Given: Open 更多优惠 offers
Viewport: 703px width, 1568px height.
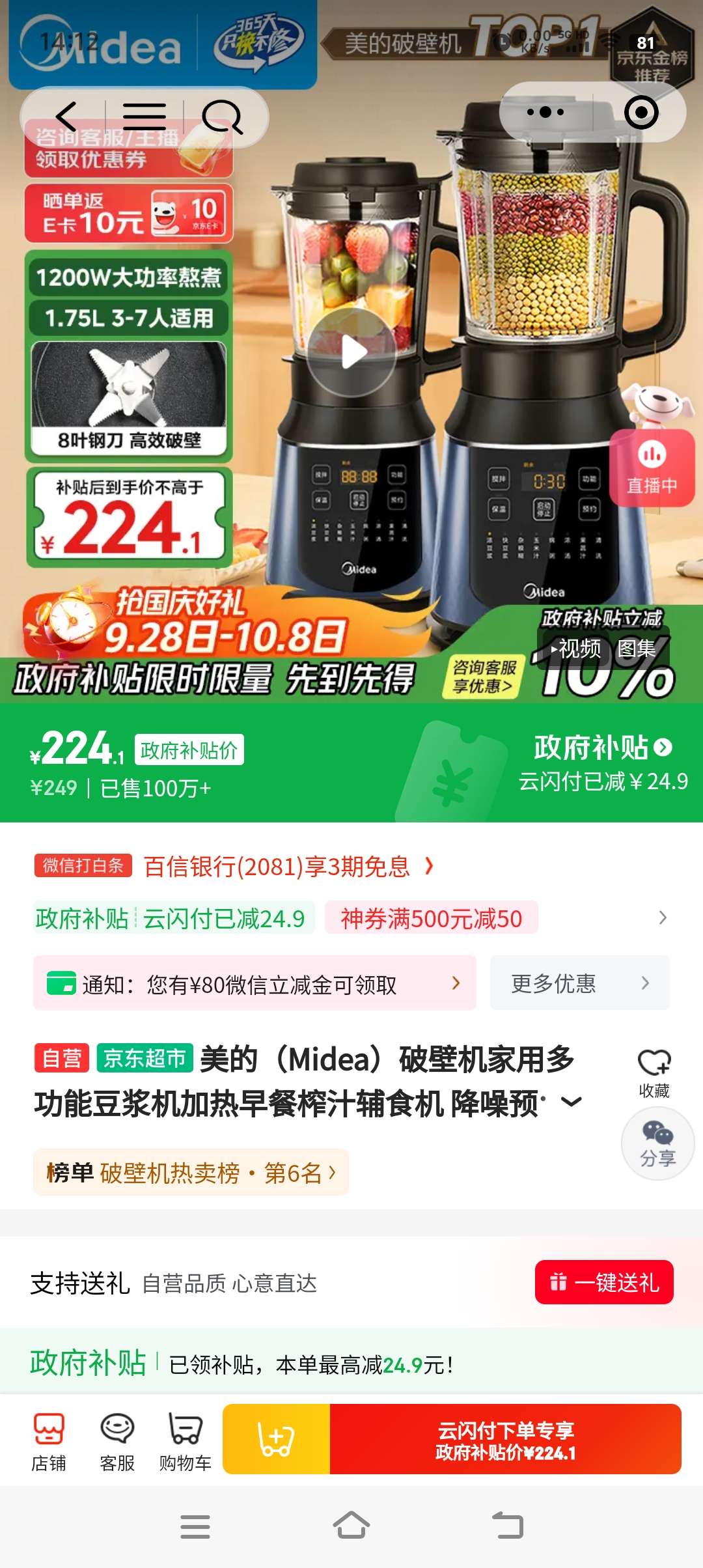Looking at the screenshot, I should pyautogui.click(x=579, y=983).
